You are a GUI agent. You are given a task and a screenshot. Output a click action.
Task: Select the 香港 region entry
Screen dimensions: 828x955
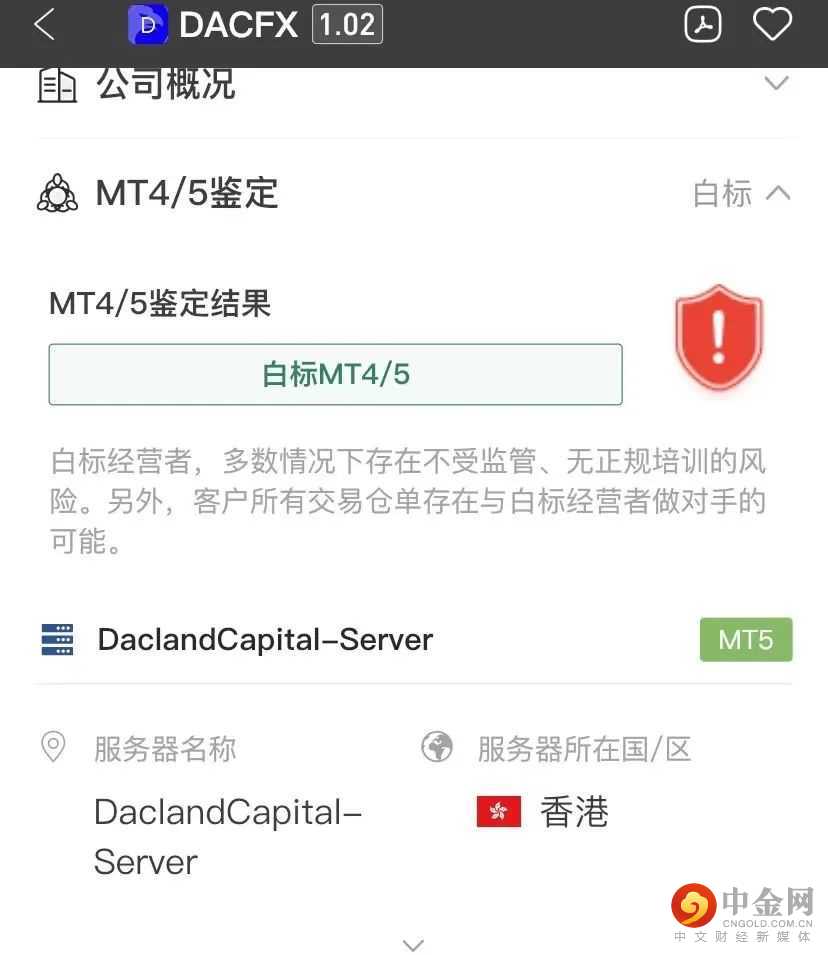tap(577, 812)
